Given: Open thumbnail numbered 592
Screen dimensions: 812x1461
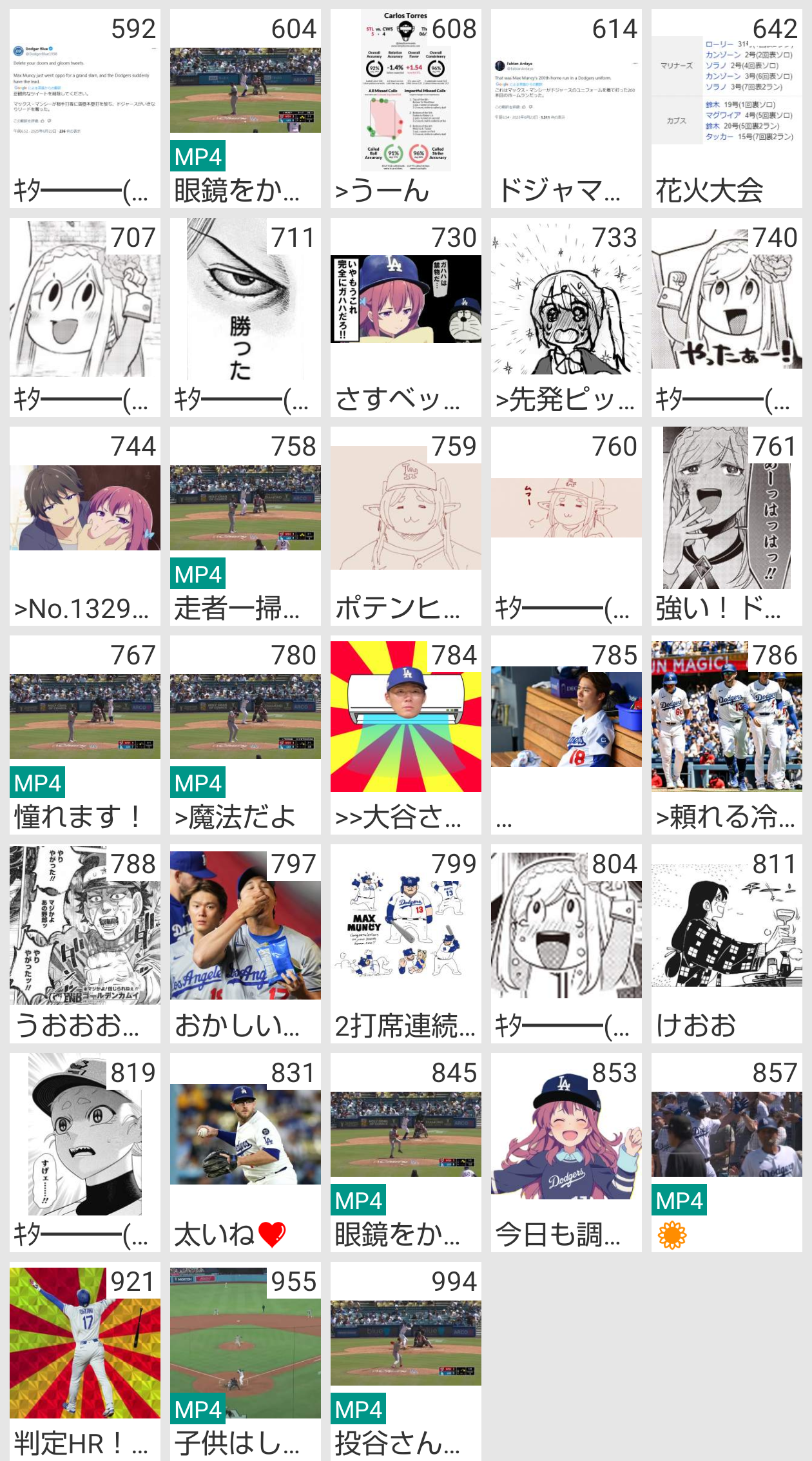Looking at the screenshot, I should point(85,108).
